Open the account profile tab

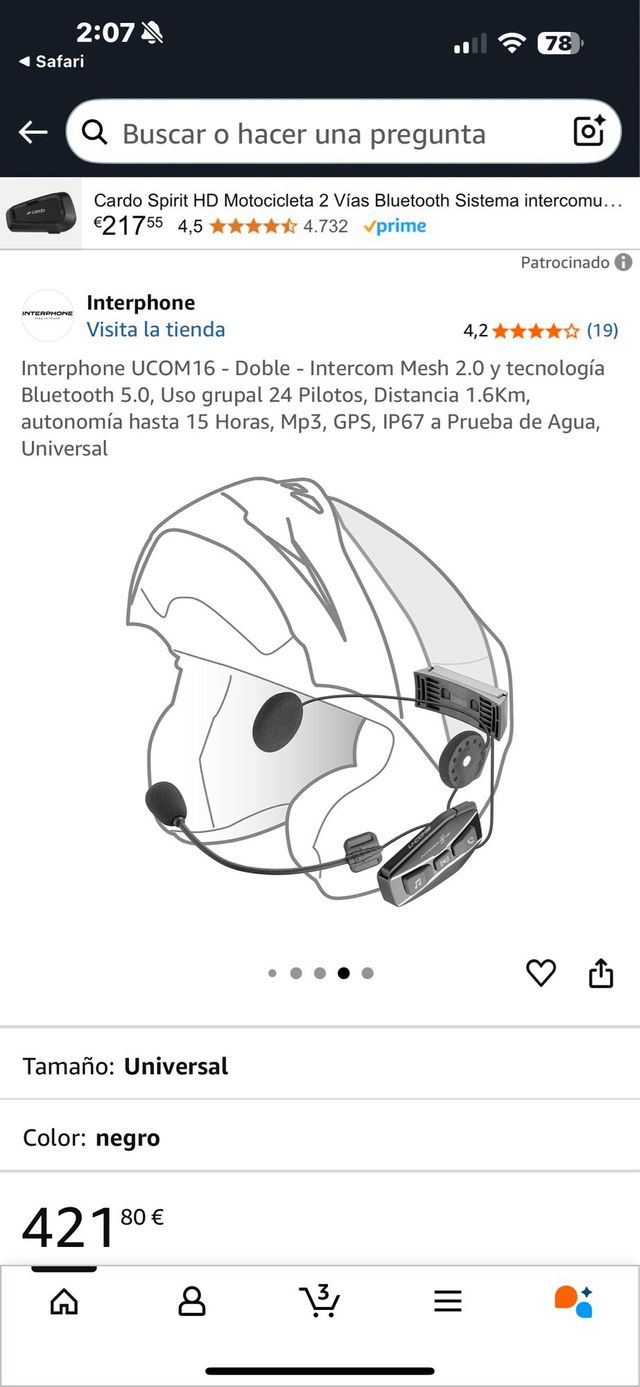(x=191, y=1301)
